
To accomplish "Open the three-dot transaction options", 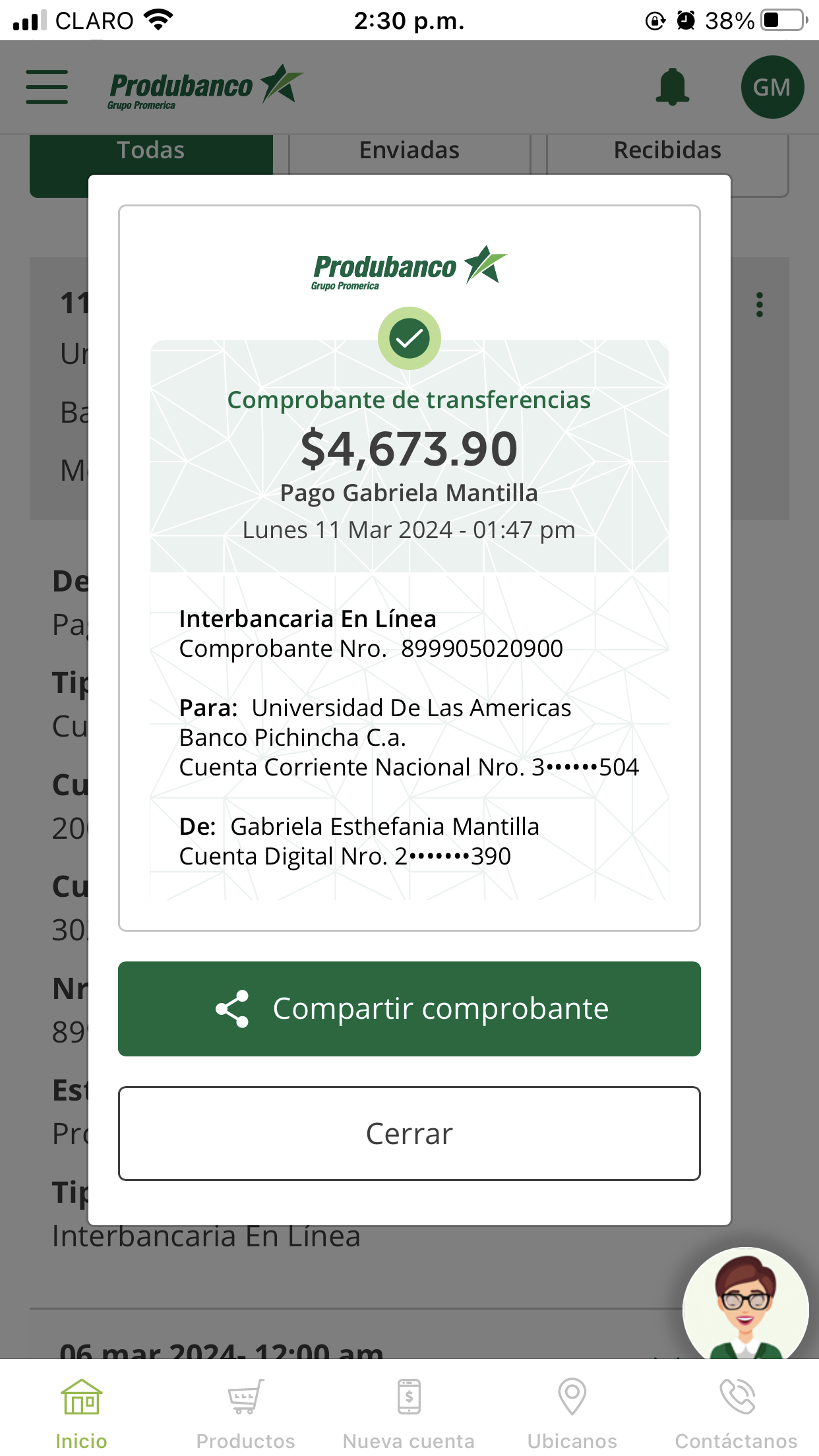I will tap(760, 305).
